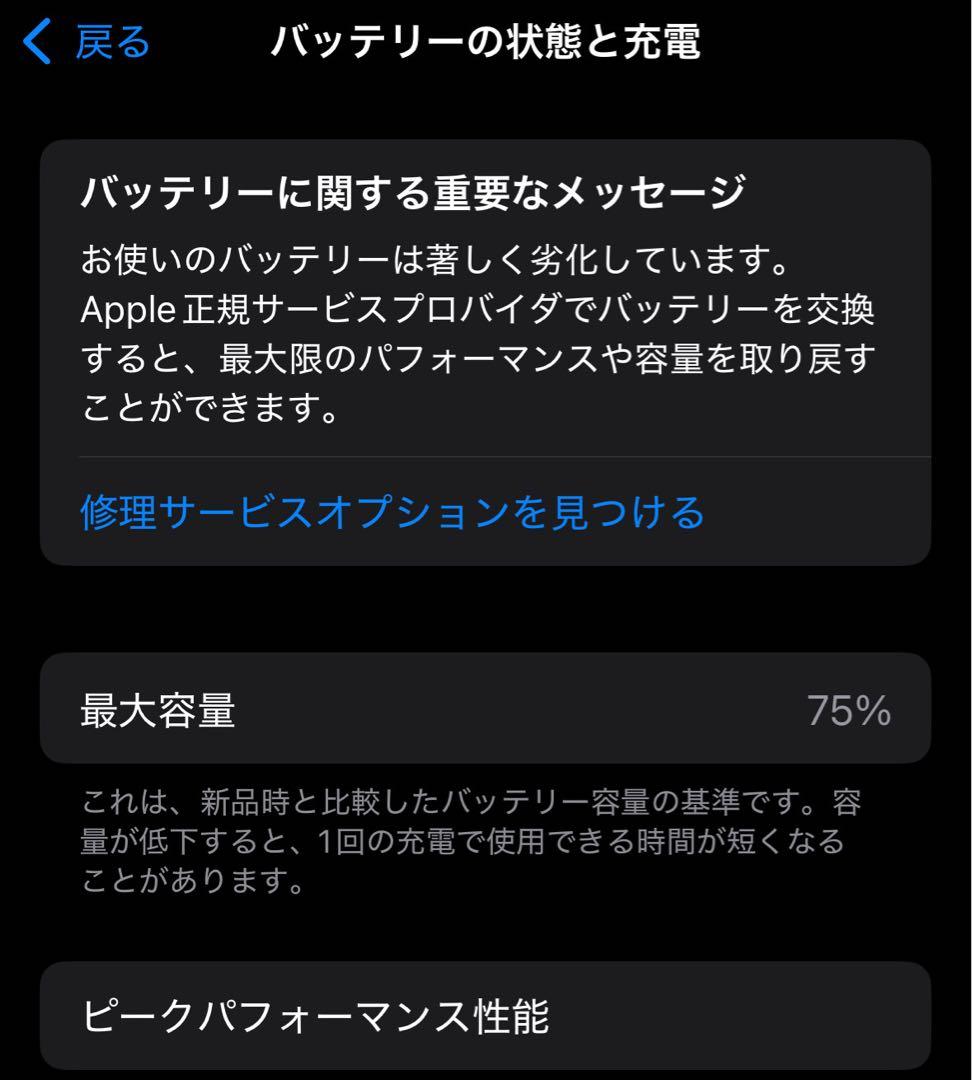The width and height of the screenshot is (972, 1080).
Task: Select the 戻る back label
Action: pyautogui.click(x=104, y=44)
